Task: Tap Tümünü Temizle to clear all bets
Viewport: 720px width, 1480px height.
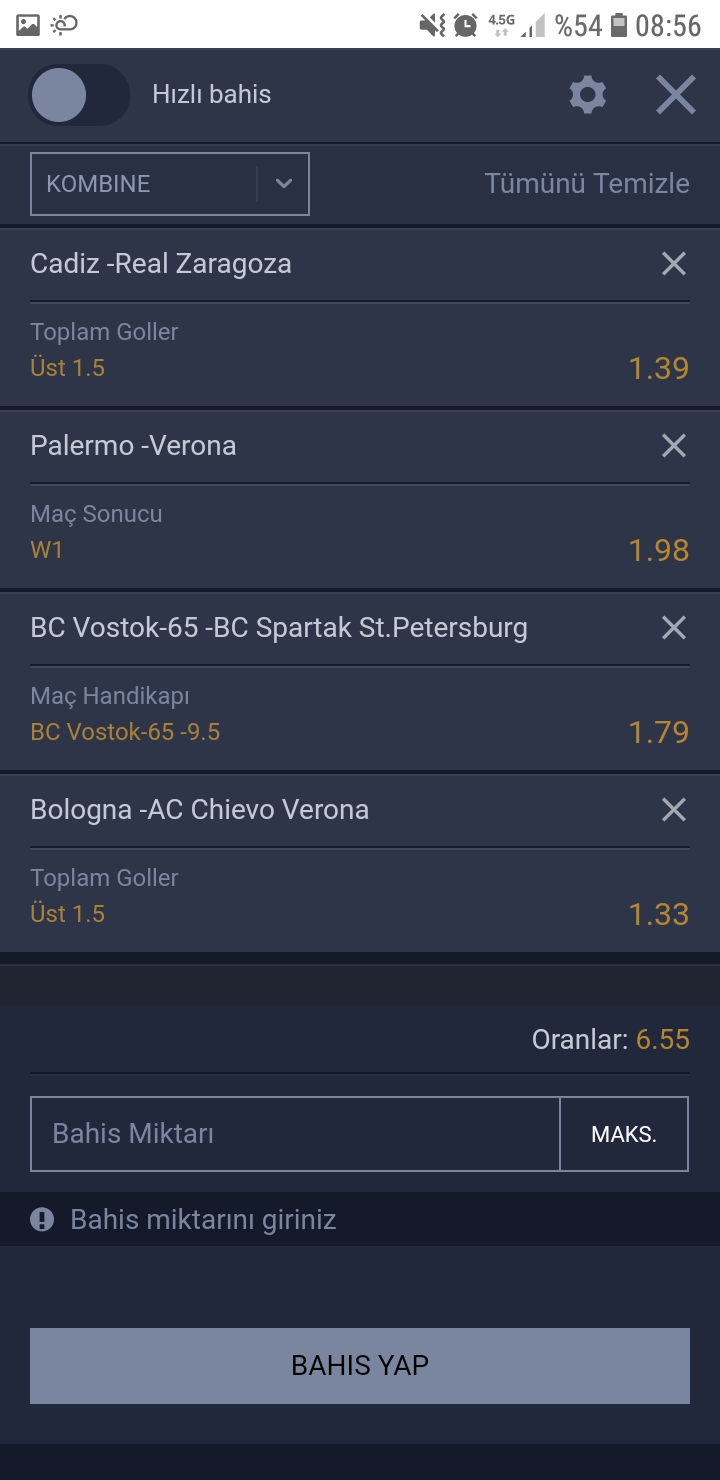Action: 587,184
